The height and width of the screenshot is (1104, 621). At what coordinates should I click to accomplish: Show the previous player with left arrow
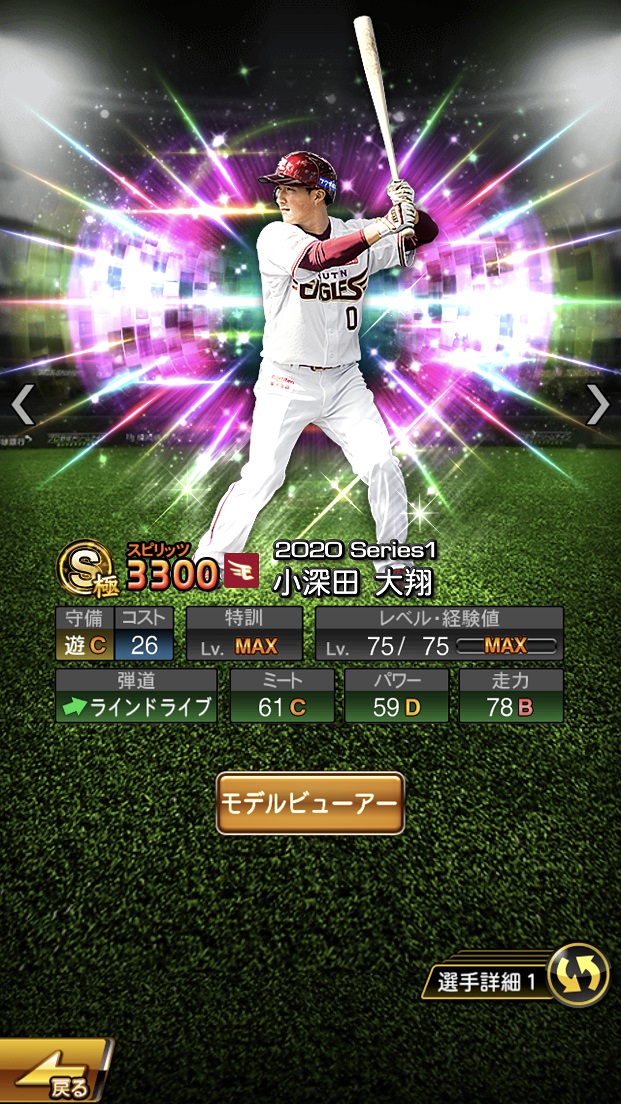click(x=22, y=405)
